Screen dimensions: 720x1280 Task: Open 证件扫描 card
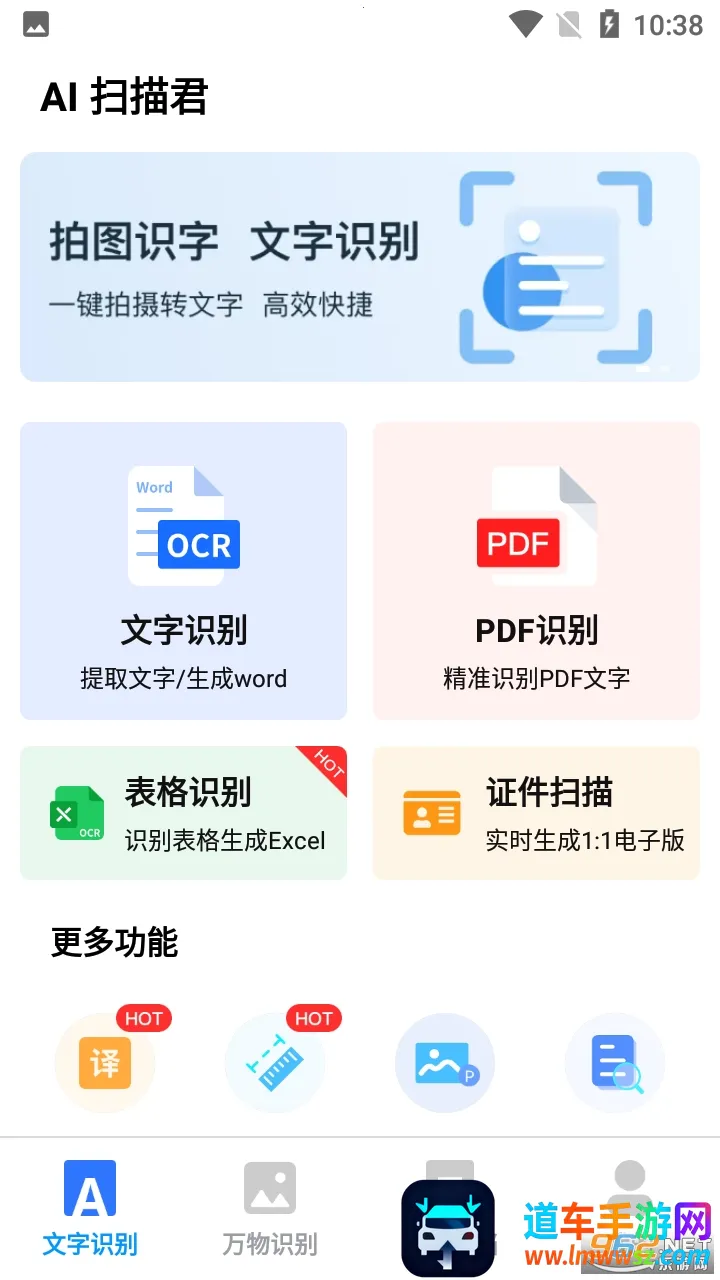coord(536,813)
